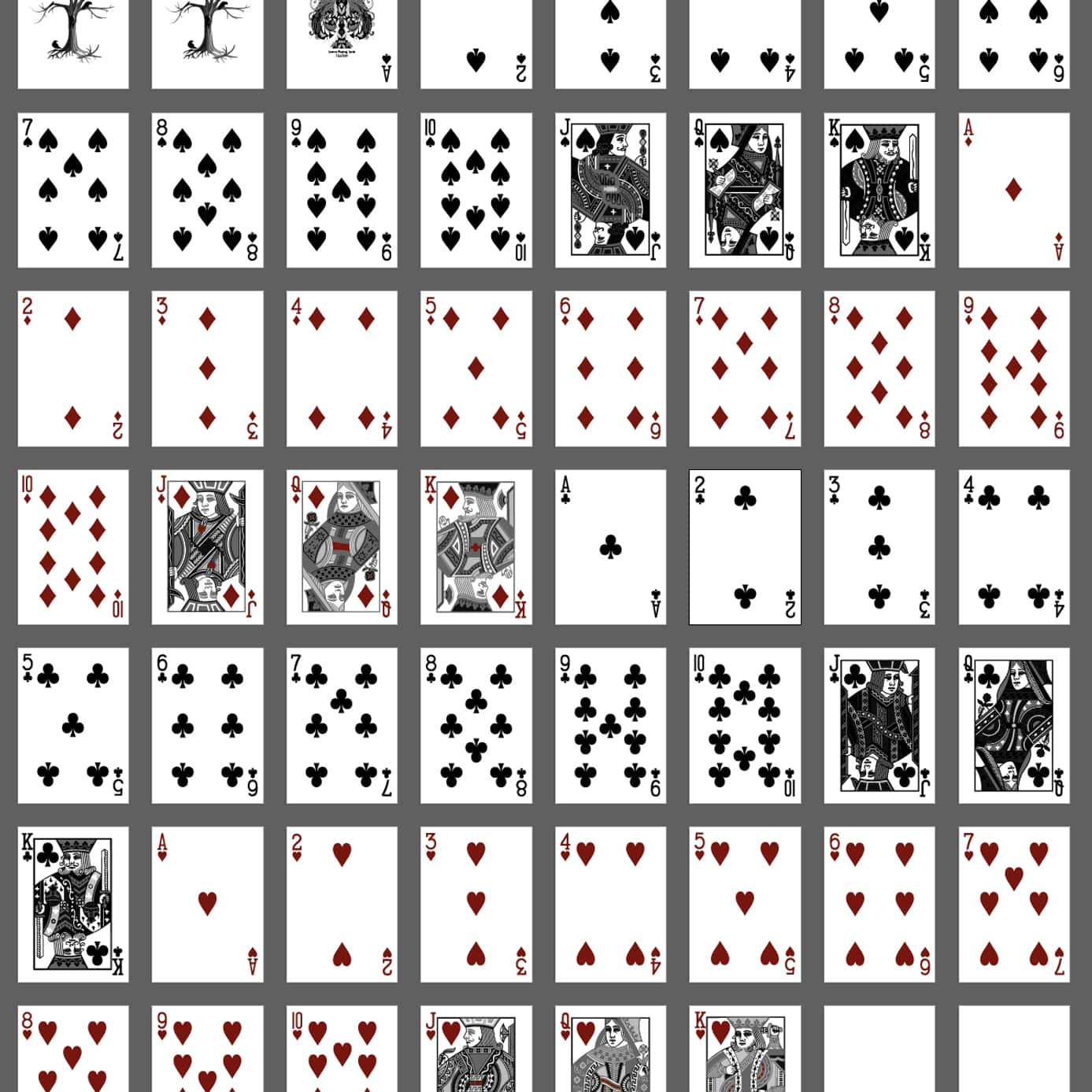Pick the Jack of clubs
Viewport: 1092px width, 1092px height.
pos(879,725)
